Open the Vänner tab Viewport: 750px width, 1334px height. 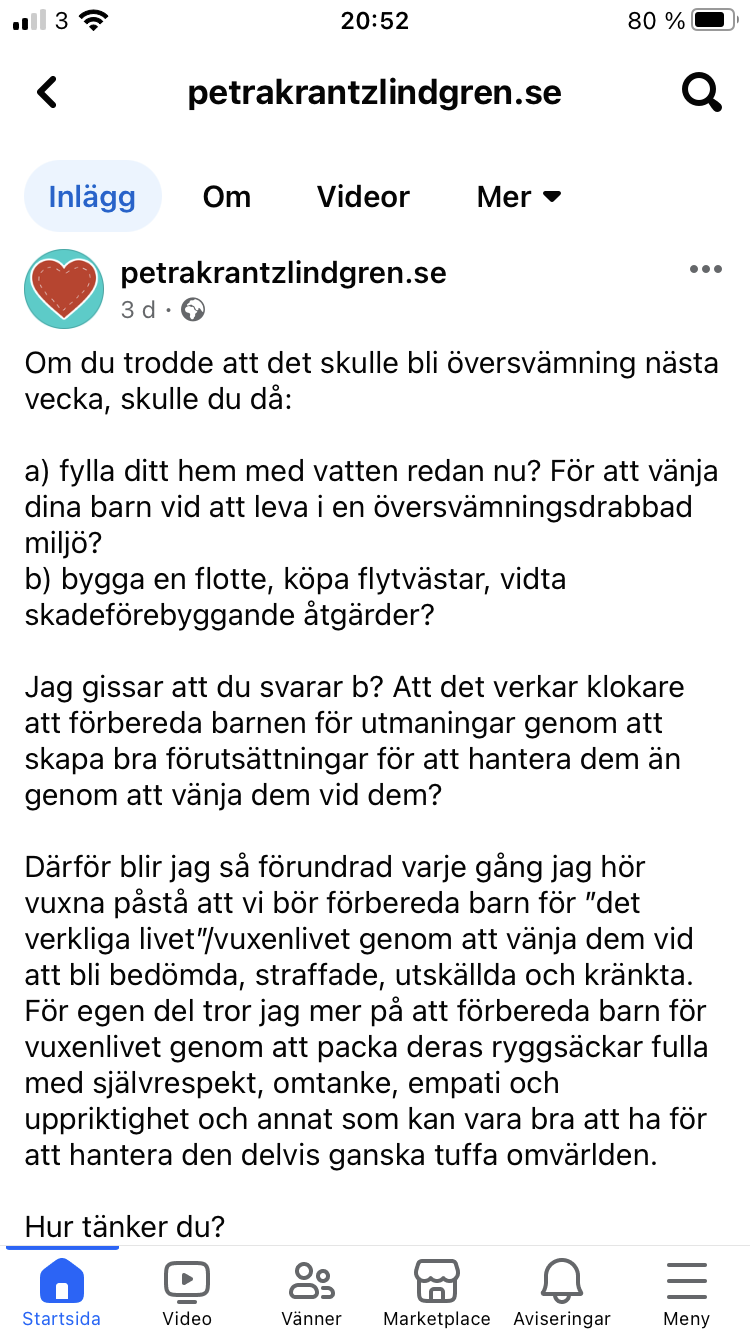pos(311,1292)
